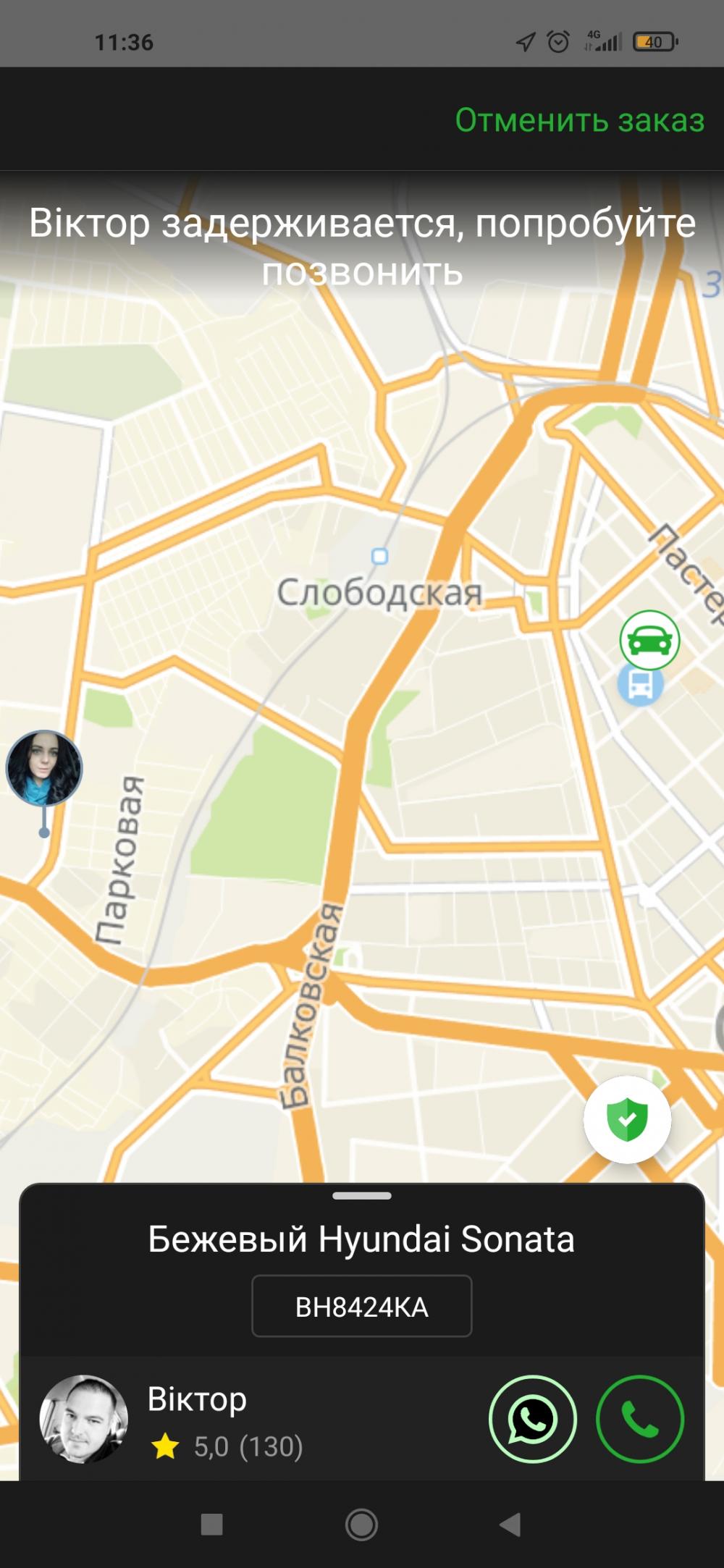Open driver Віктор's profile photo

(x=84, y=1420)
